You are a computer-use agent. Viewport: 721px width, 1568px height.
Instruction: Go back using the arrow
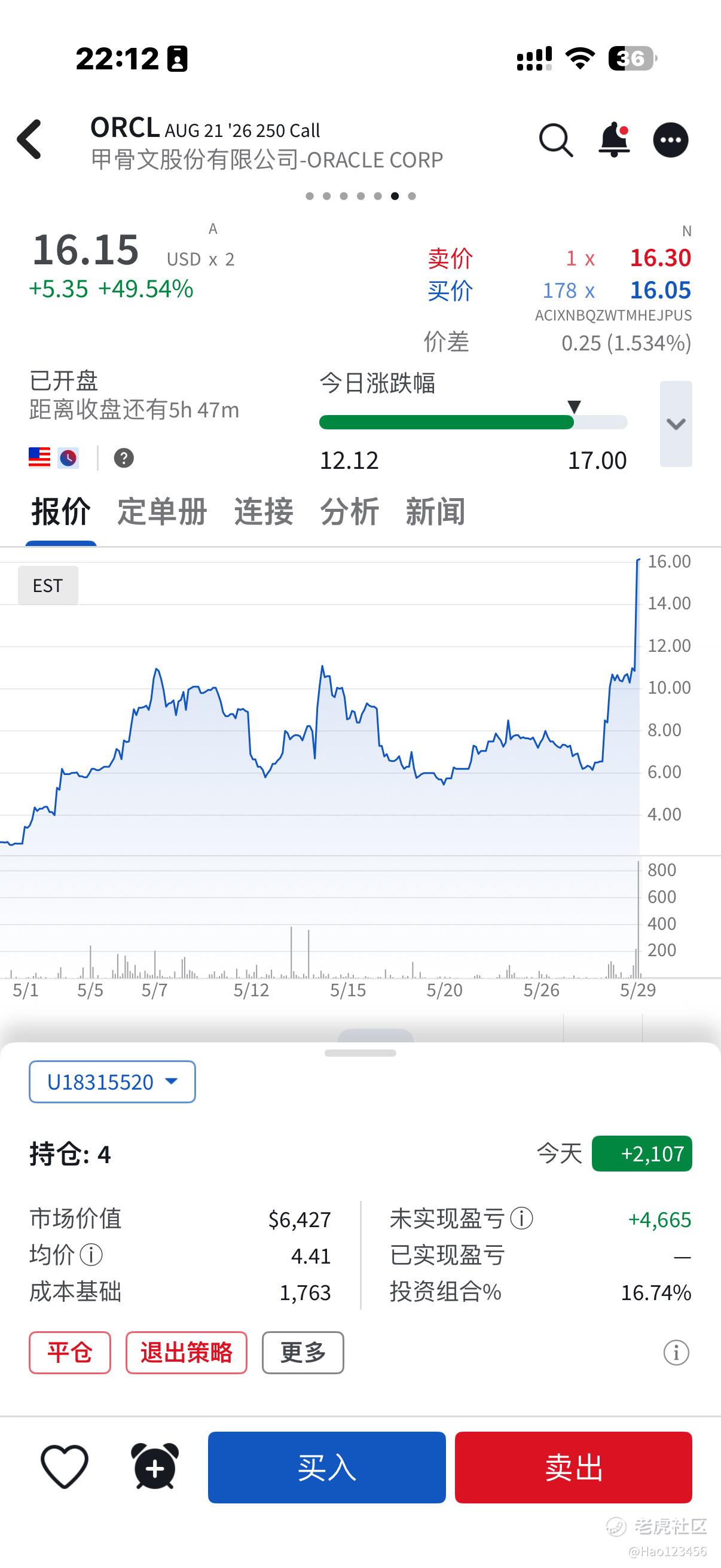tap(30, 139)
